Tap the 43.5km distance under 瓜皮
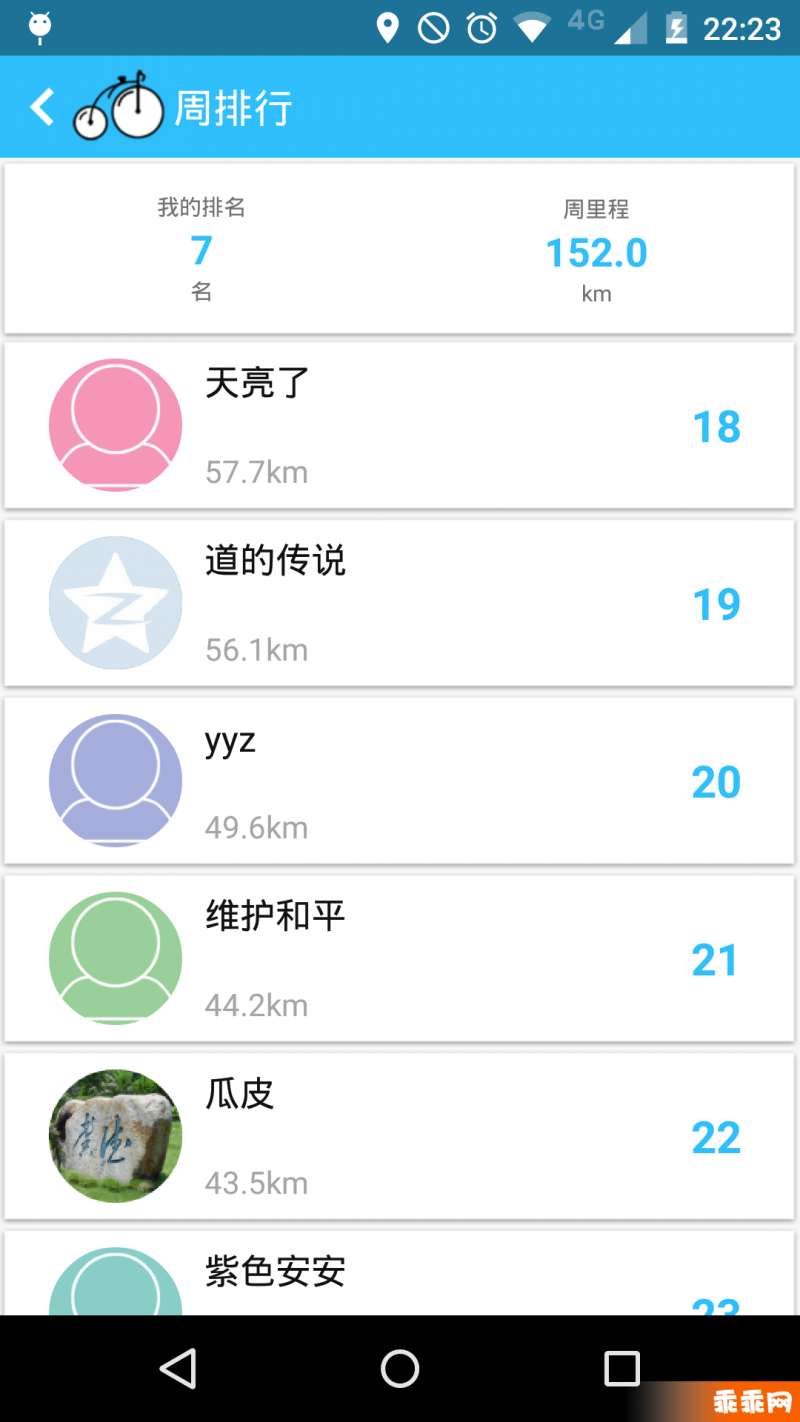Screen dimensions: 800x1422 click(256, 1182)
